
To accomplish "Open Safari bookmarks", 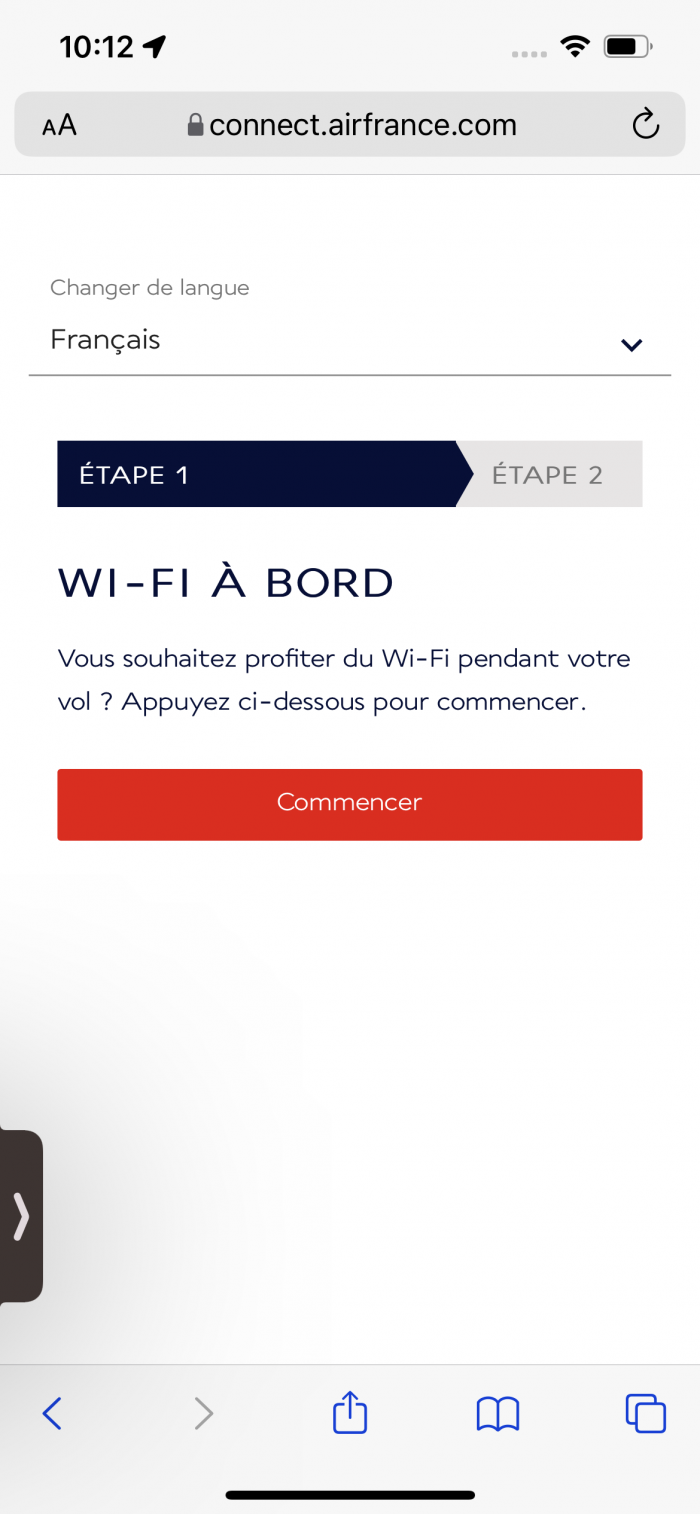I will pyautogui.click(x=497, y=1413).
